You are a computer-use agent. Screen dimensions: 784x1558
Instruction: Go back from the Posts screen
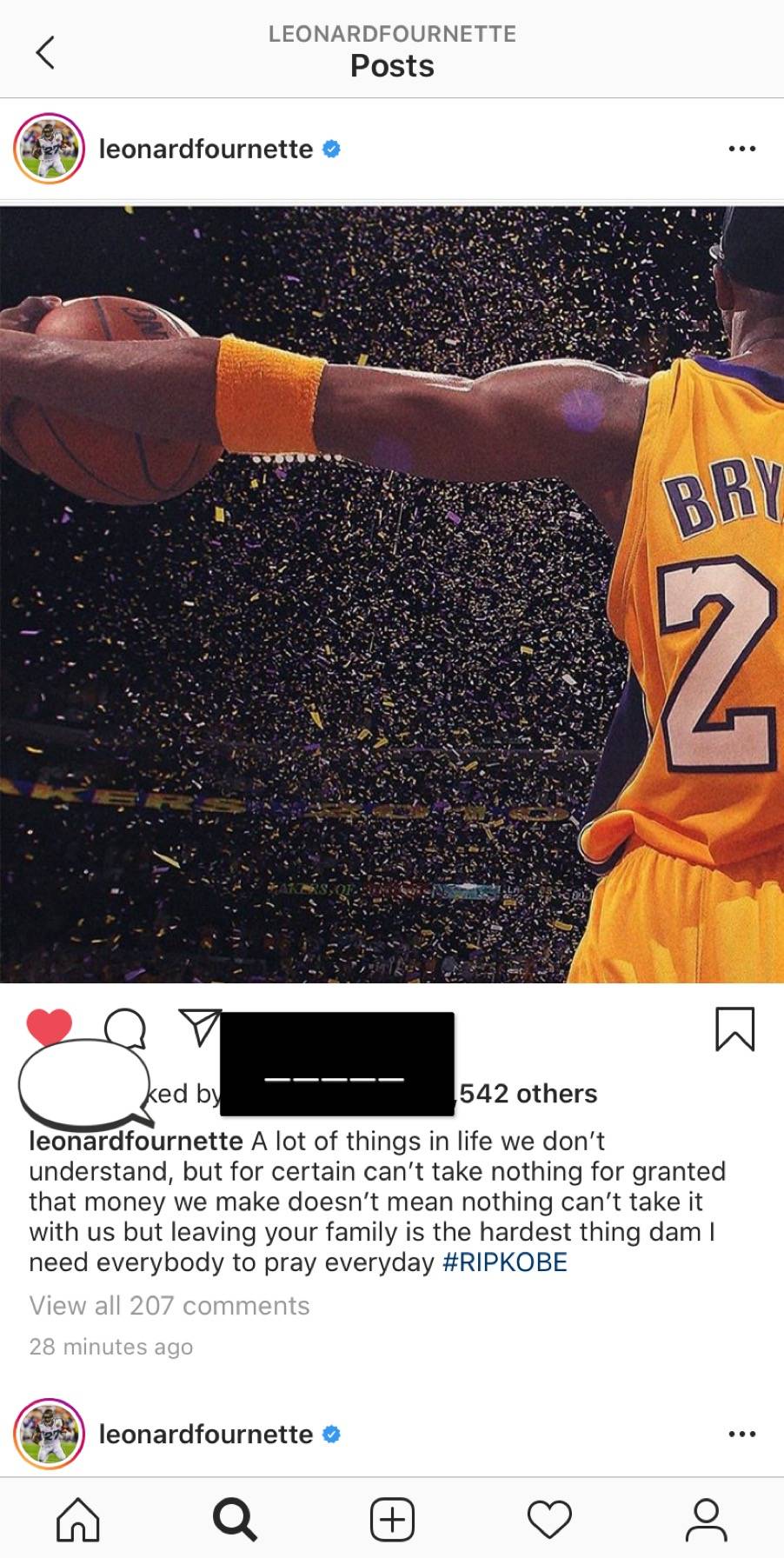point(45,51)
